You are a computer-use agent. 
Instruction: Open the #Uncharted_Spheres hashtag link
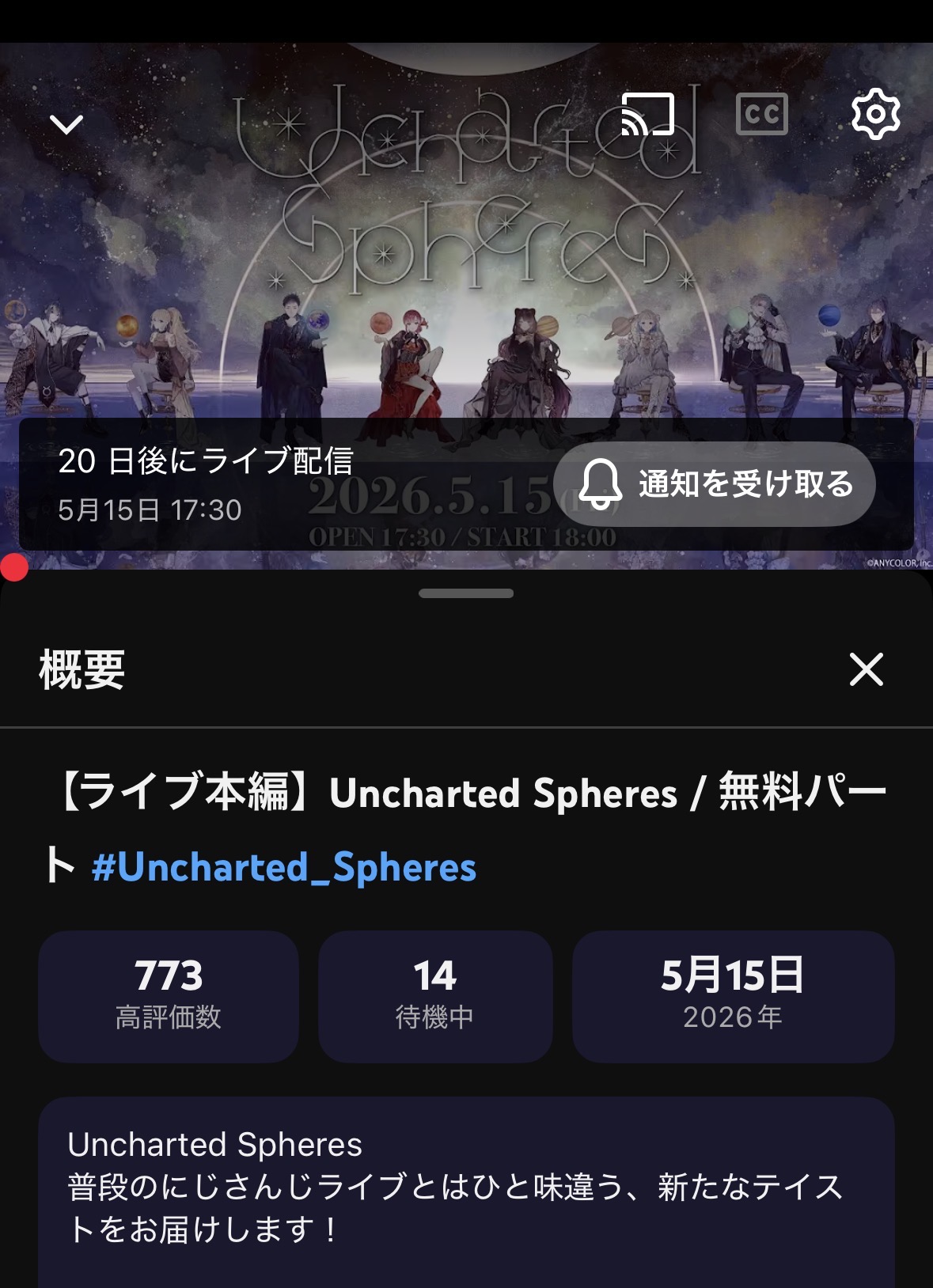[x=284, y=867]
